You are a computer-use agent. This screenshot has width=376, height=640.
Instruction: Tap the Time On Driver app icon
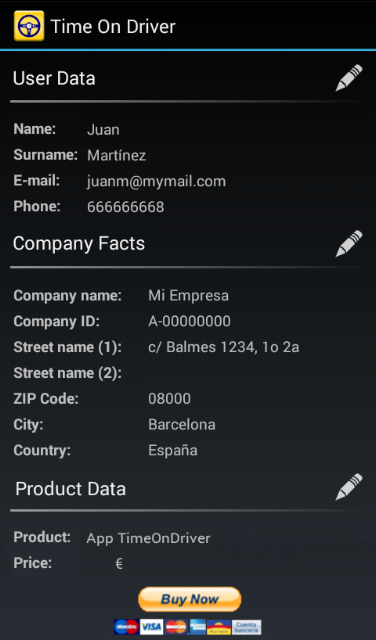[29, 26]
